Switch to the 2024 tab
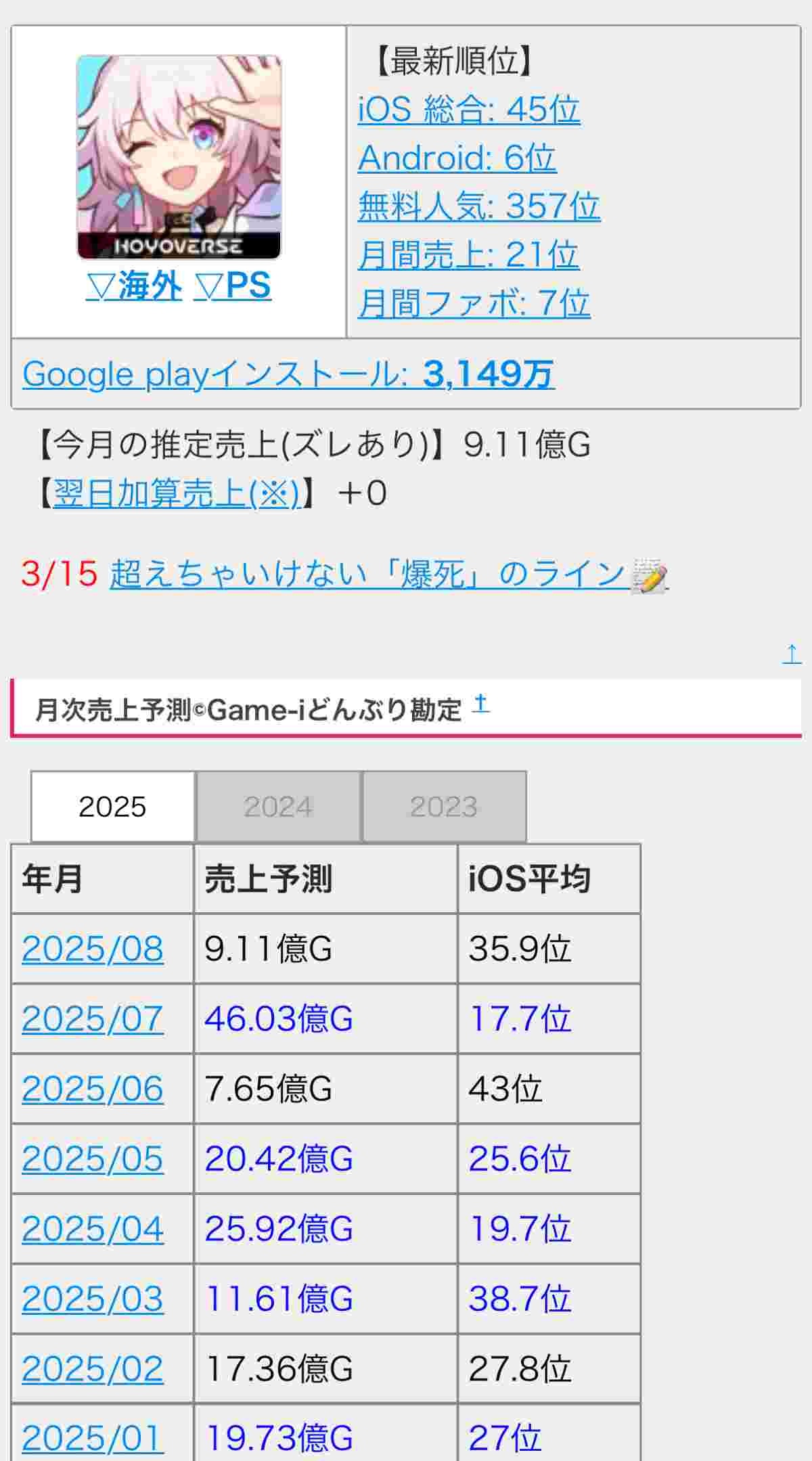 click(x=278, y=807)
